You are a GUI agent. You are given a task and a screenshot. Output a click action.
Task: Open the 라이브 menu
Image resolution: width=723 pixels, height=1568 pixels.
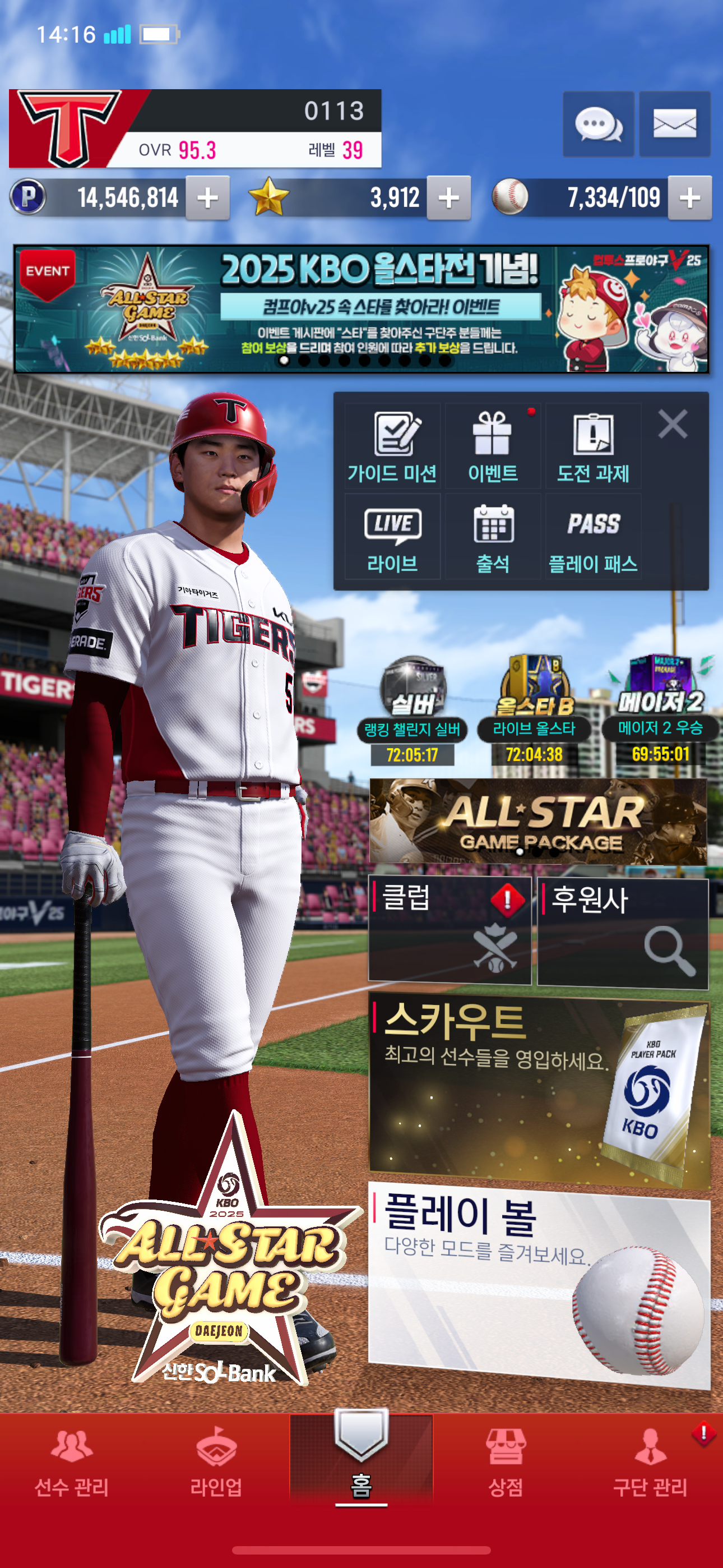coord(392,536)
